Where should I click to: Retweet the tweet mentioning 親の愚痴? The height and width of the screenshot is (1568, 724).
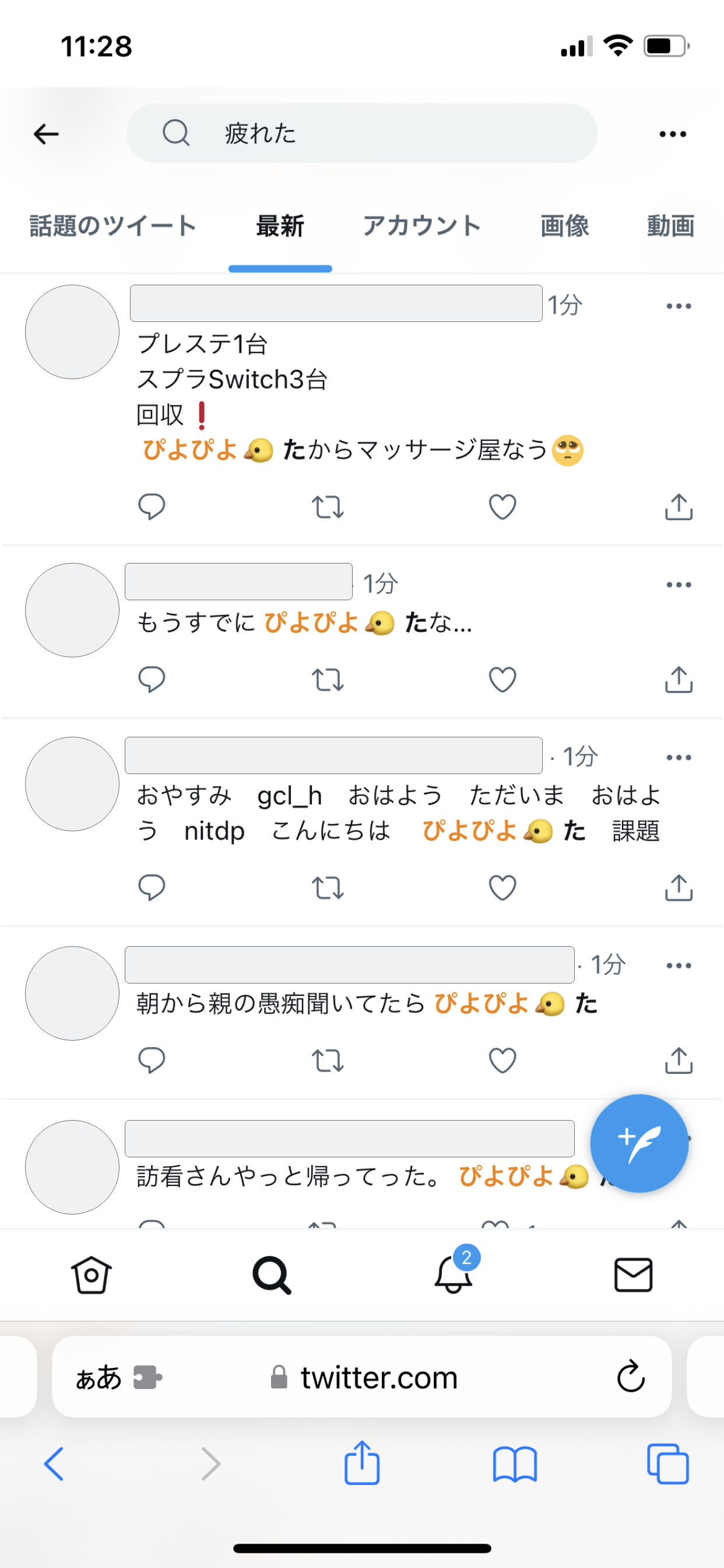point(328,1060)
